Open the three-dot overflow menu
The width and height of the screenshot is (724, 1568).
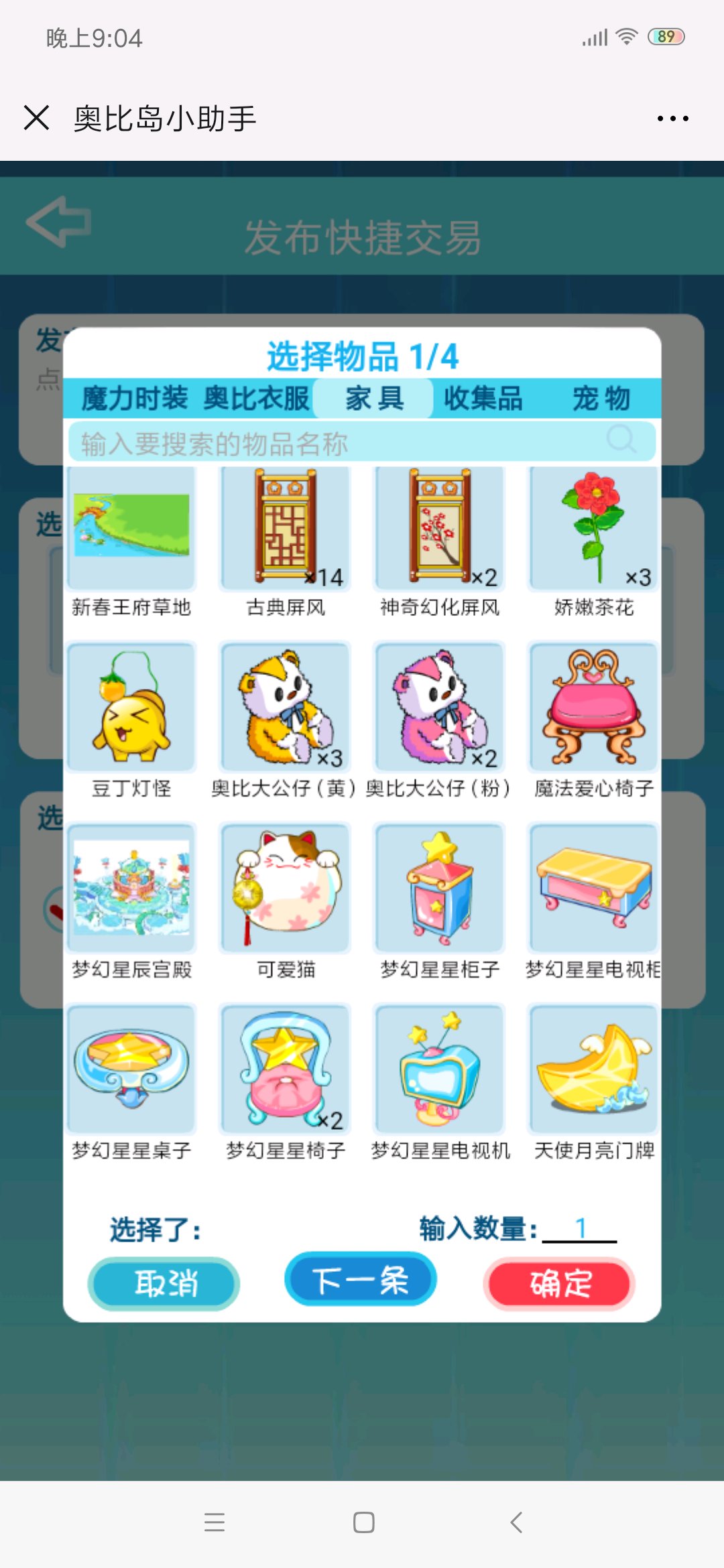click(672, 119)
